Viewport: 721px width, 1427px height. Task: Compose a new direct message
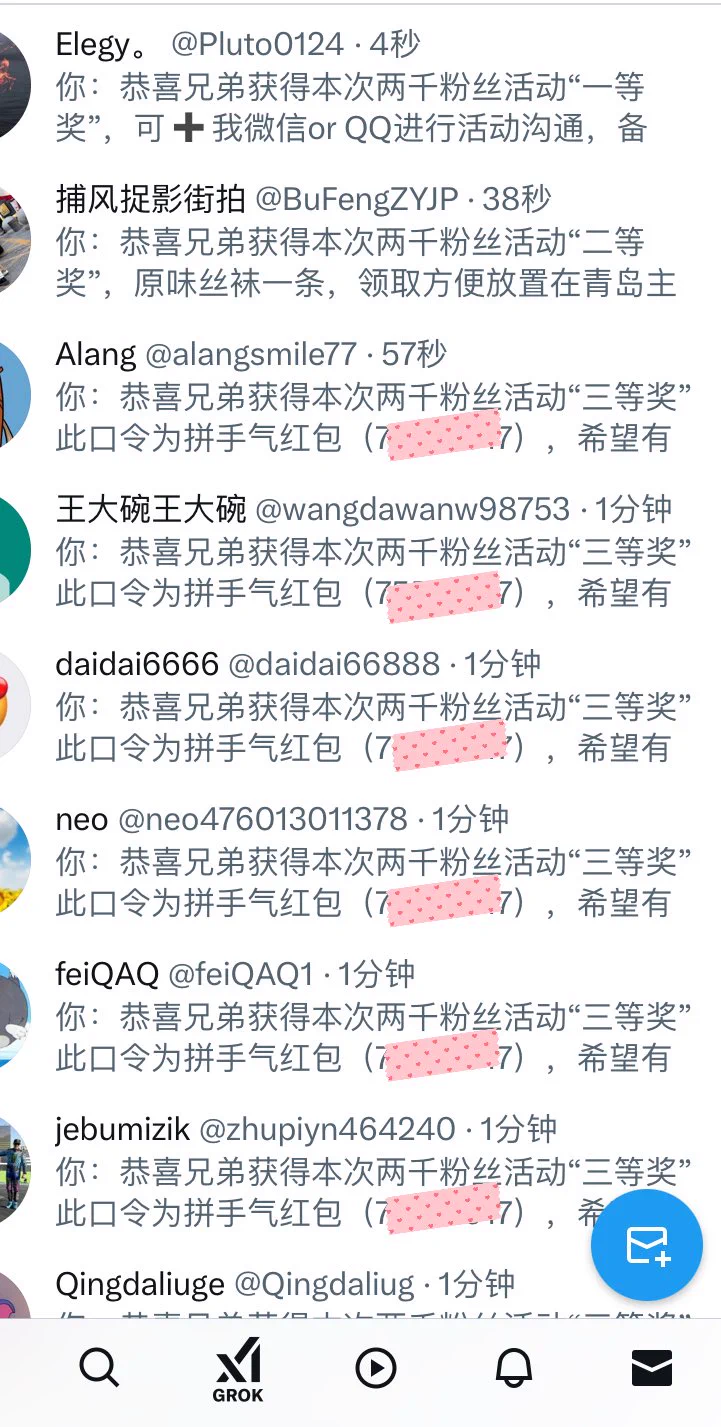(x=646, y=1246)
